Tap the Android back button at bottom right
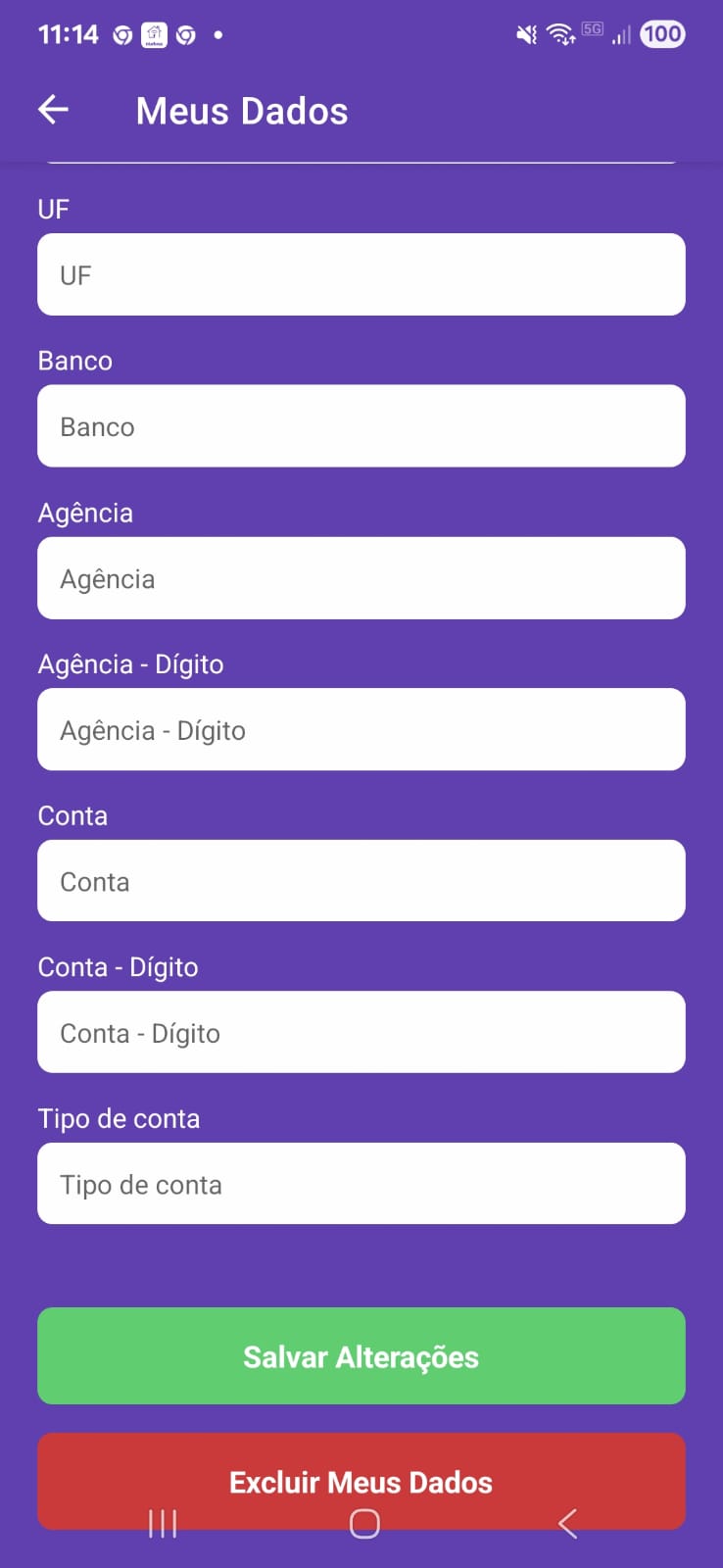The image size is (723, 1568). point(567,1524)
